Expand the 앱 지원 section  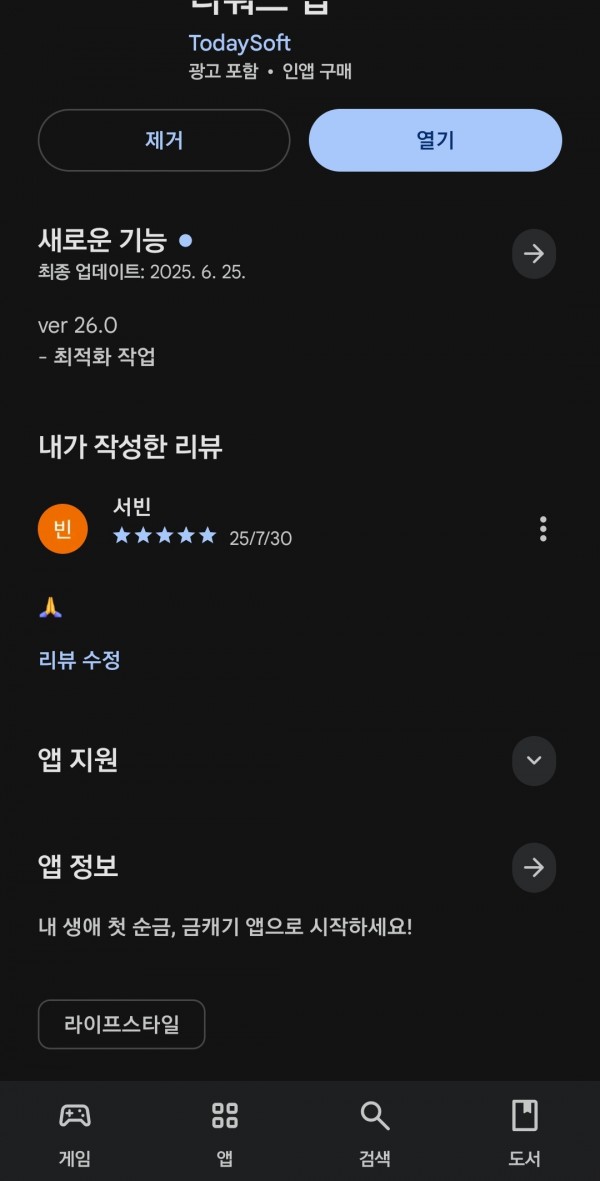click(x=534, y=761)
